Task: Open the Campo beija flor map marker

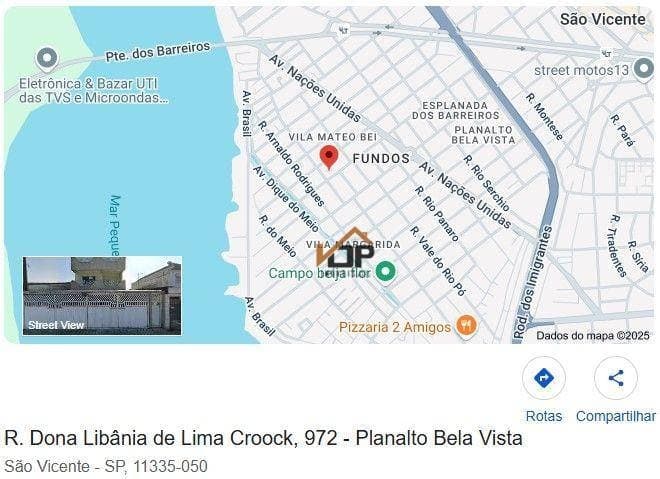Action: [x=386, y=271]
